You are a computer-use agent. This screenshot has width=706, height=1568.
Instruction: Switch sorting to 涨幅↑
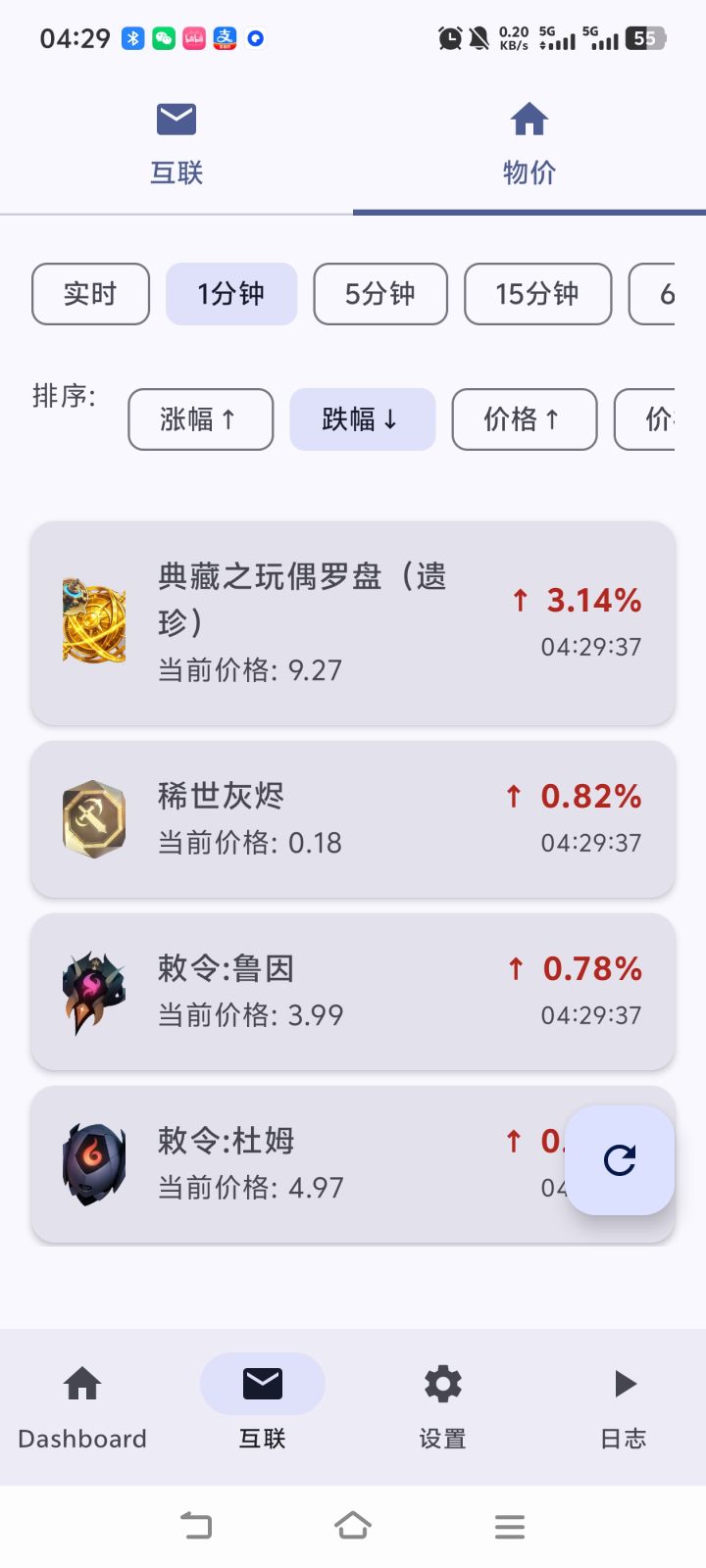pyautogui.click(x=200, y=419)
